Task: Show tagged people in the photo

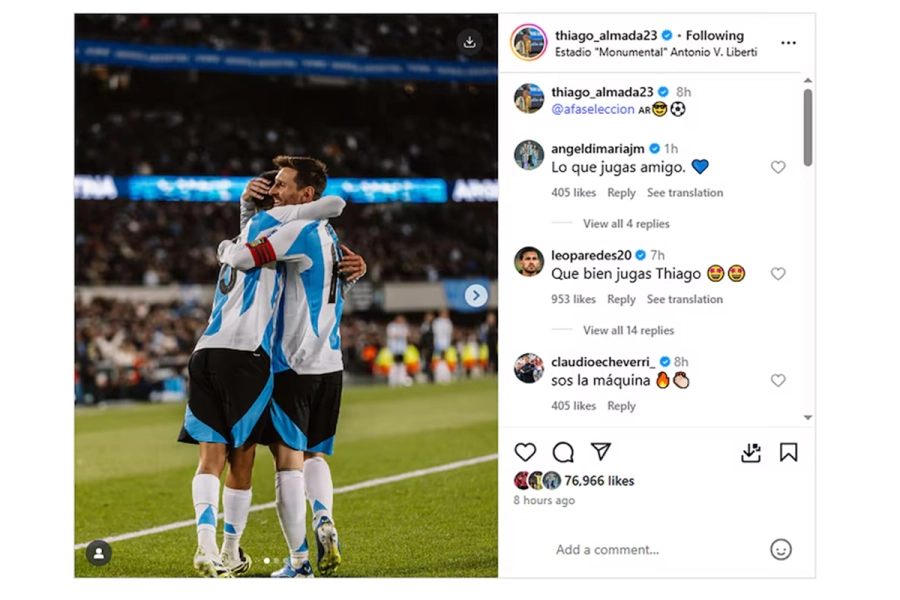Action: tap(99, 553)
